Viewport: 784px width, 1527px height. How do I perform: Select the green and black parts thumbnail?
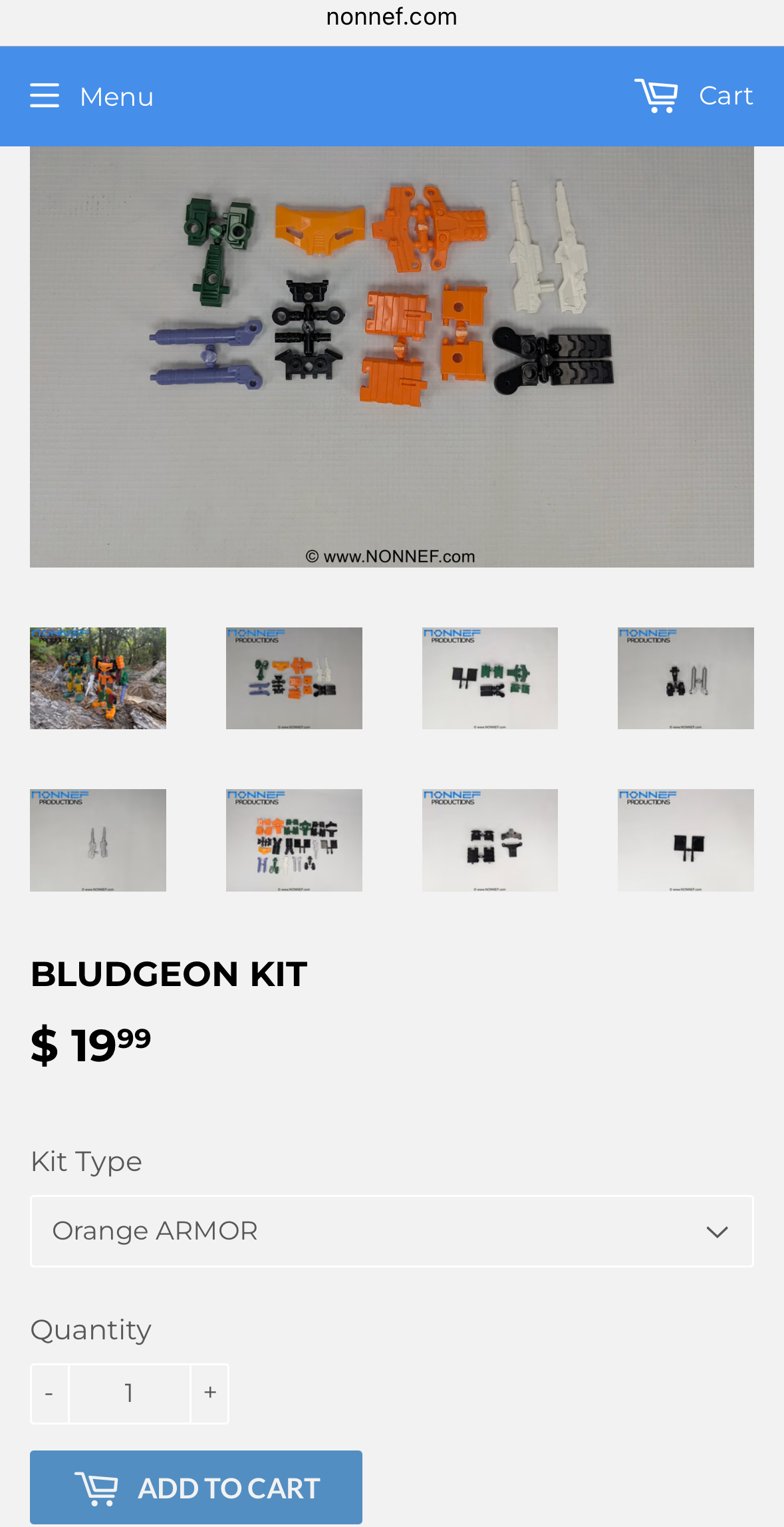tap(490, 678)
